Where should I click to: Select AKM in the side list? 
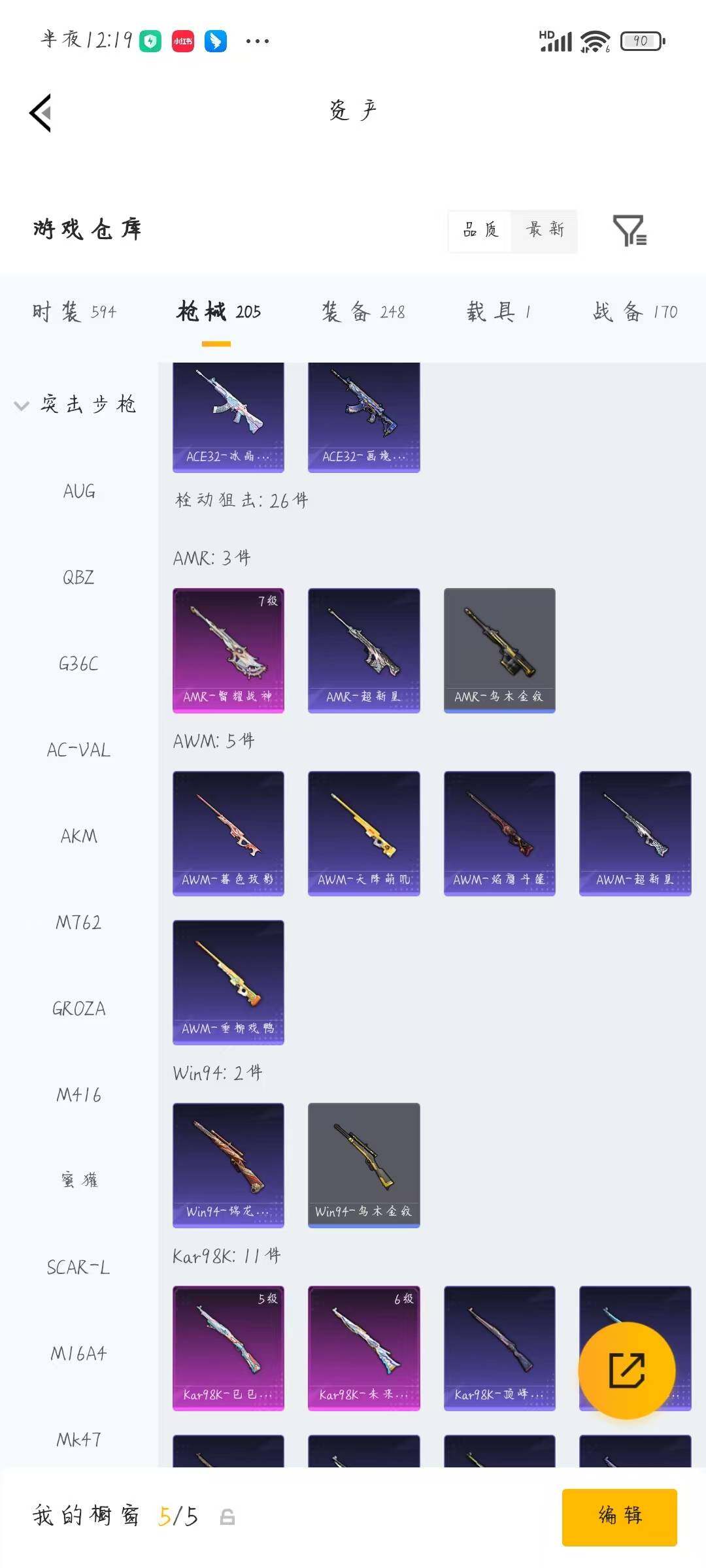[79, 836]
